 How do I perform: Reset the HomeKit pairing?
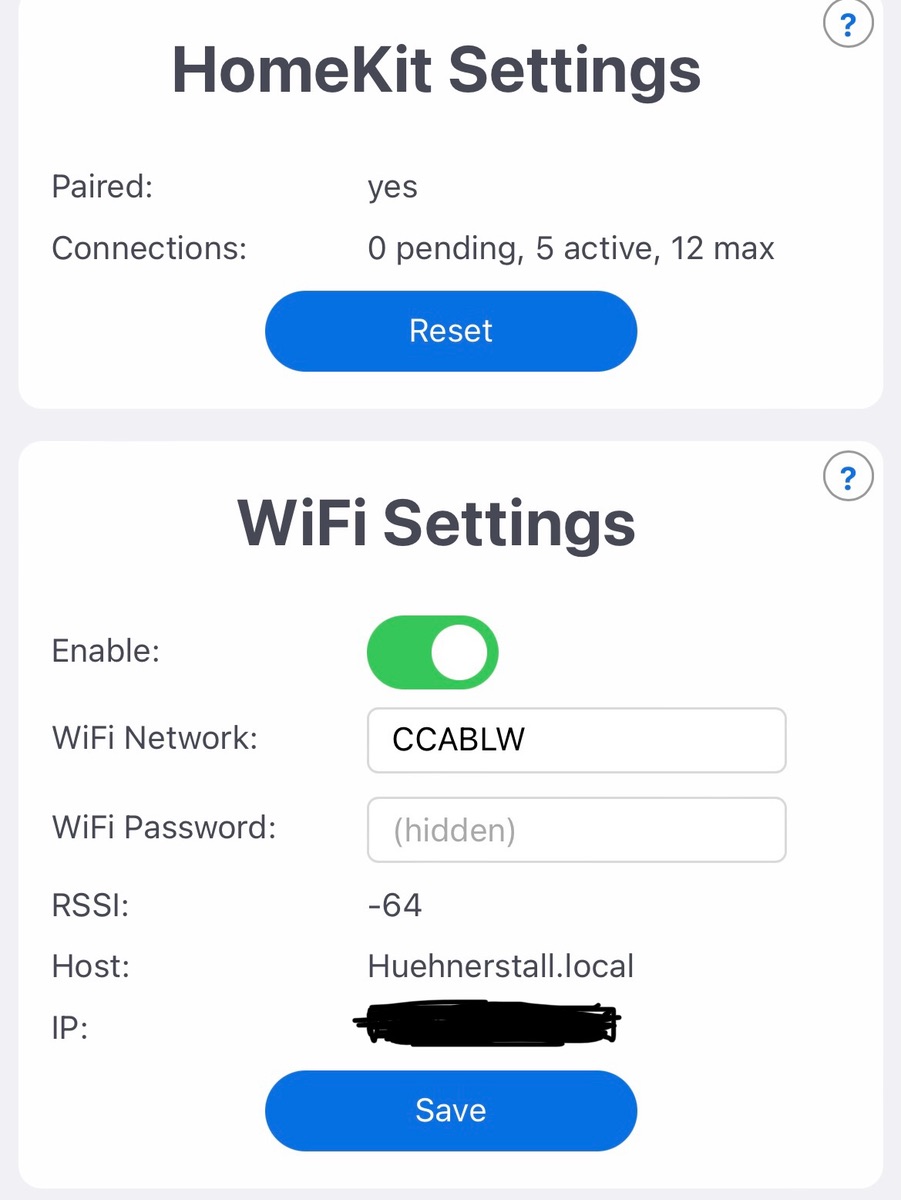click(x=450, y=331)
